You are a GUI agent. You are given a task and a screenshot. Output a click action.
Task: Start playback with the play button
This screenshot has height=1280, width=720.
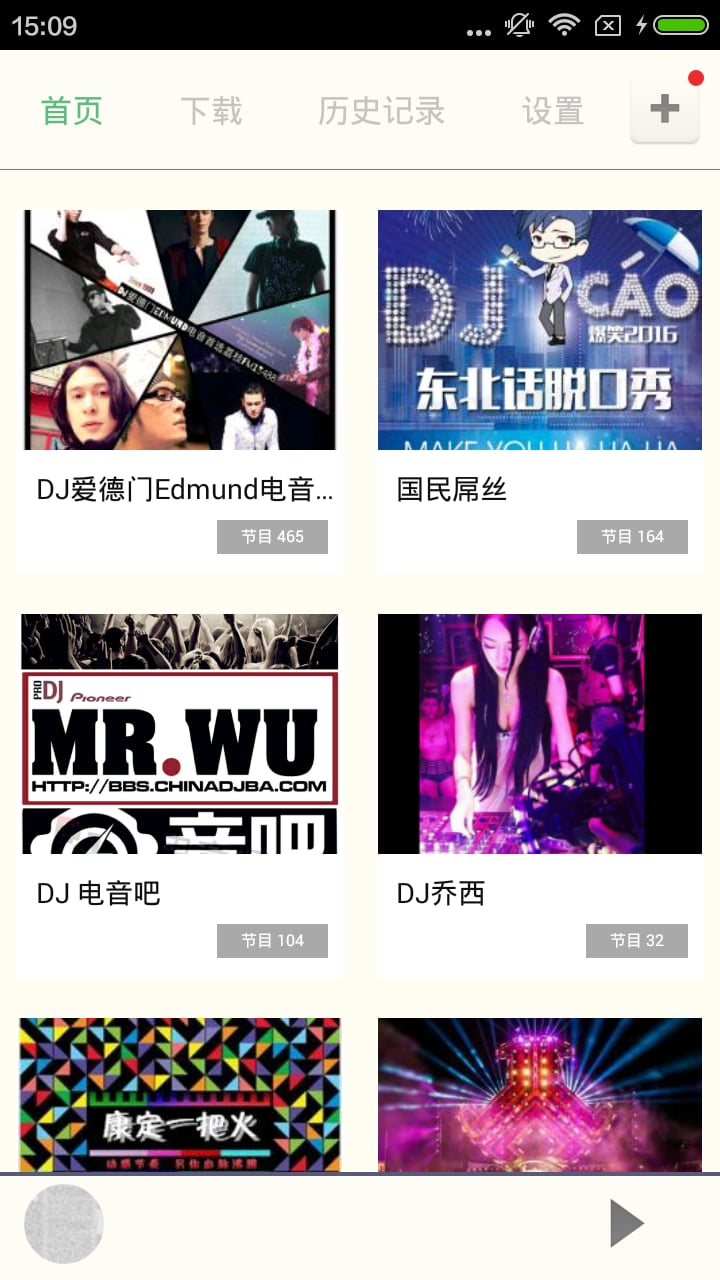(626, 1223)
